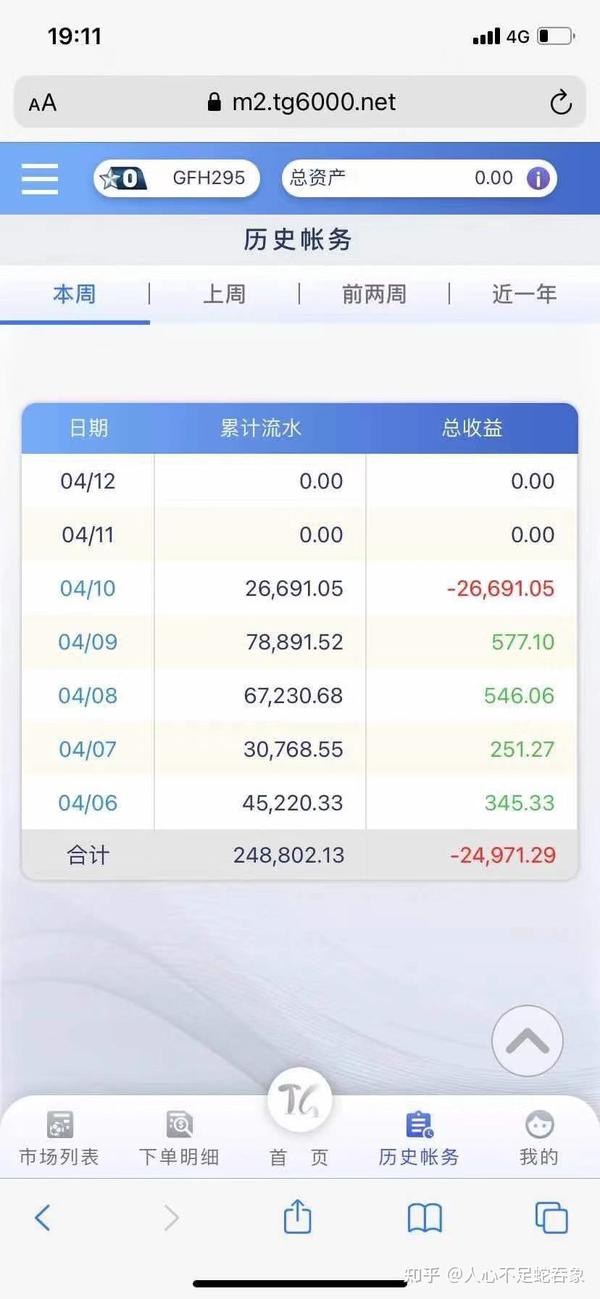Screen dimensions: 600x1299
Task: Reload the page in Safari
Action: point(561,102)
